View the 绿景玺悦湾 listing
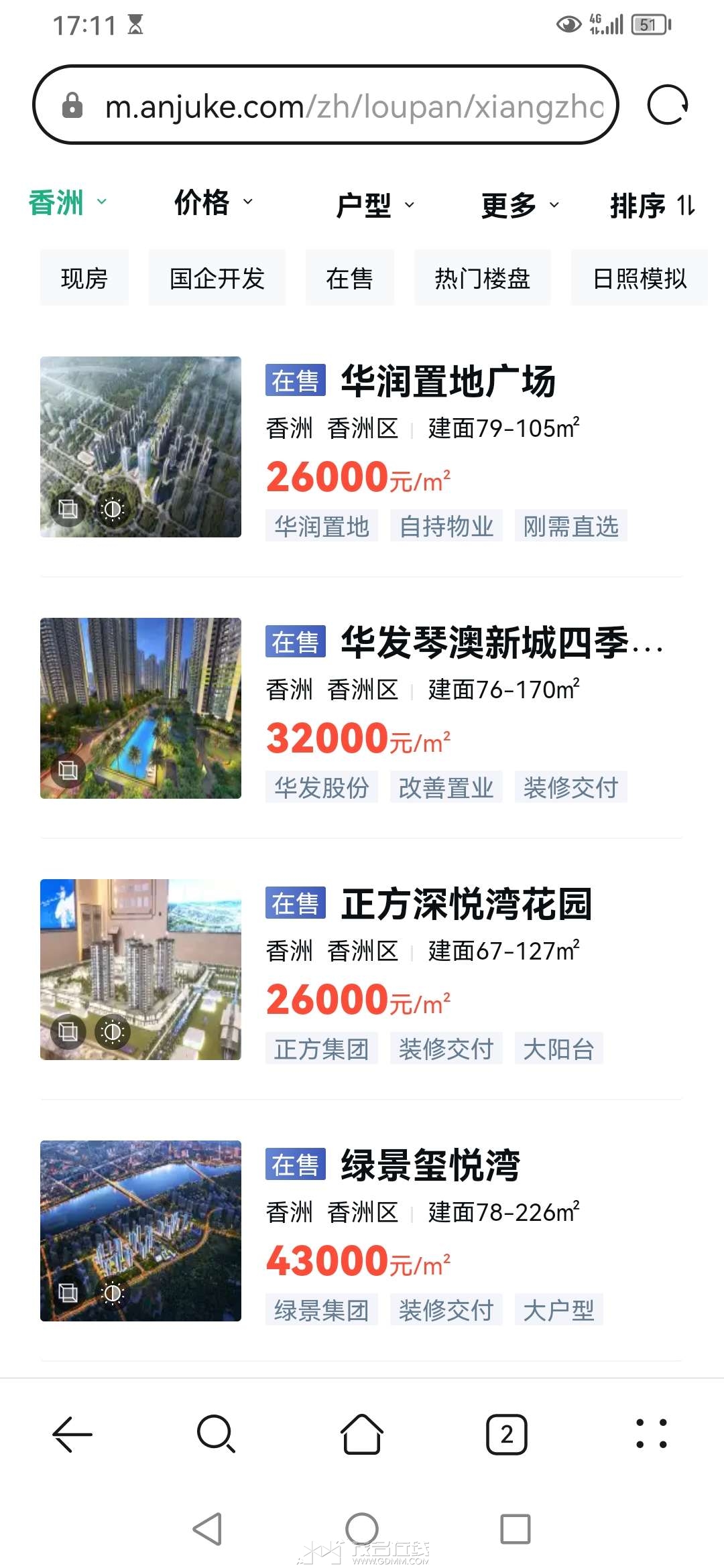Image resolution: width=724 pixels, height=1568 pixels. pyautogui.click(x=430, y=1166)
